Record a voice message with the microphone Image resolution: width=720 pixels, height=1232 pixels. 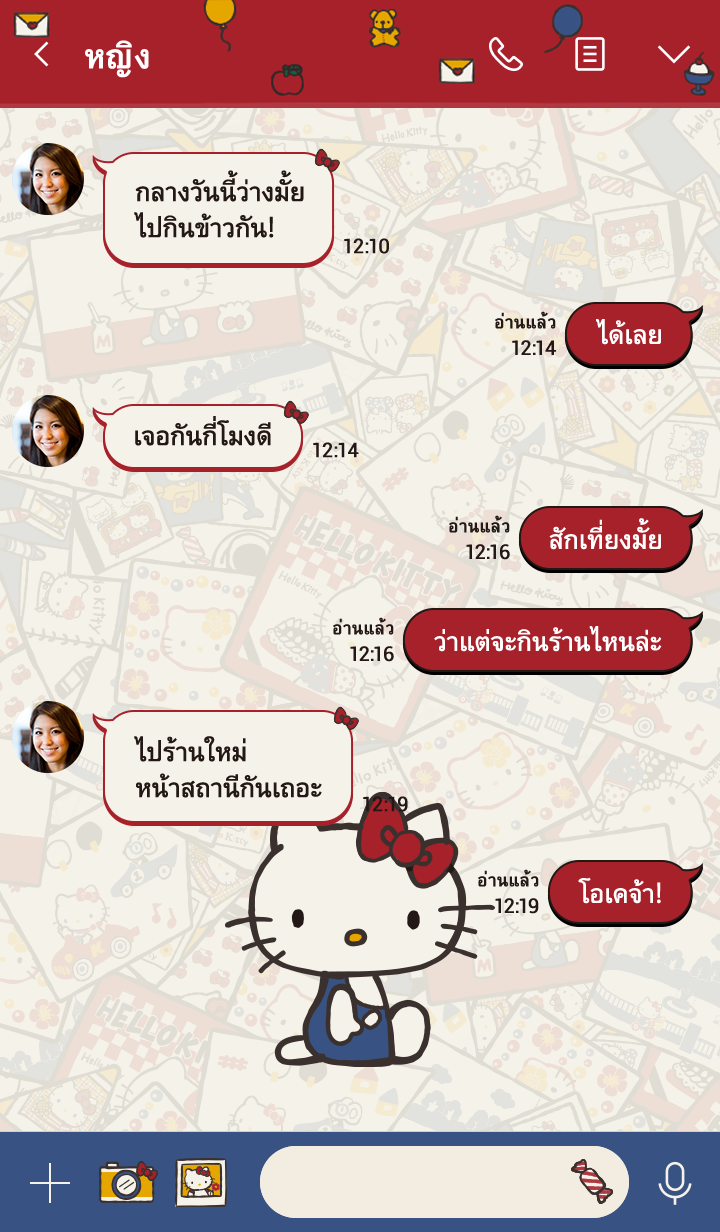tap(674, 1183)
